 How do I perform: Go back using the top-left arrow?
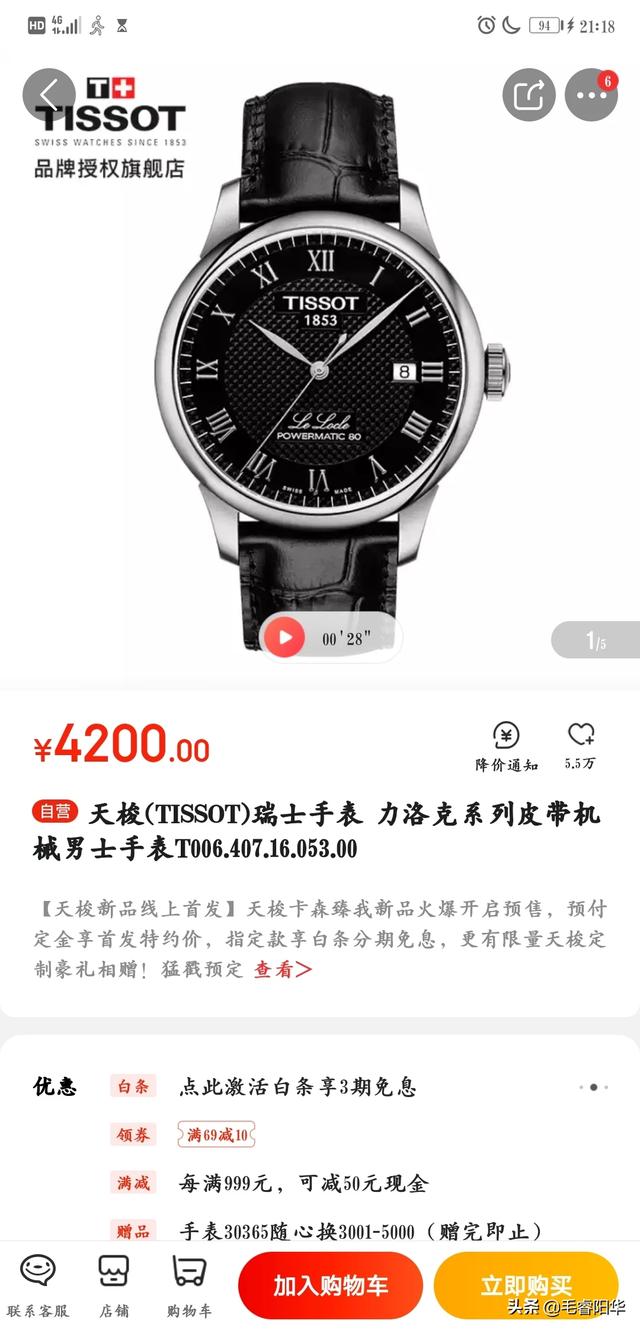(x=49, y=94)
